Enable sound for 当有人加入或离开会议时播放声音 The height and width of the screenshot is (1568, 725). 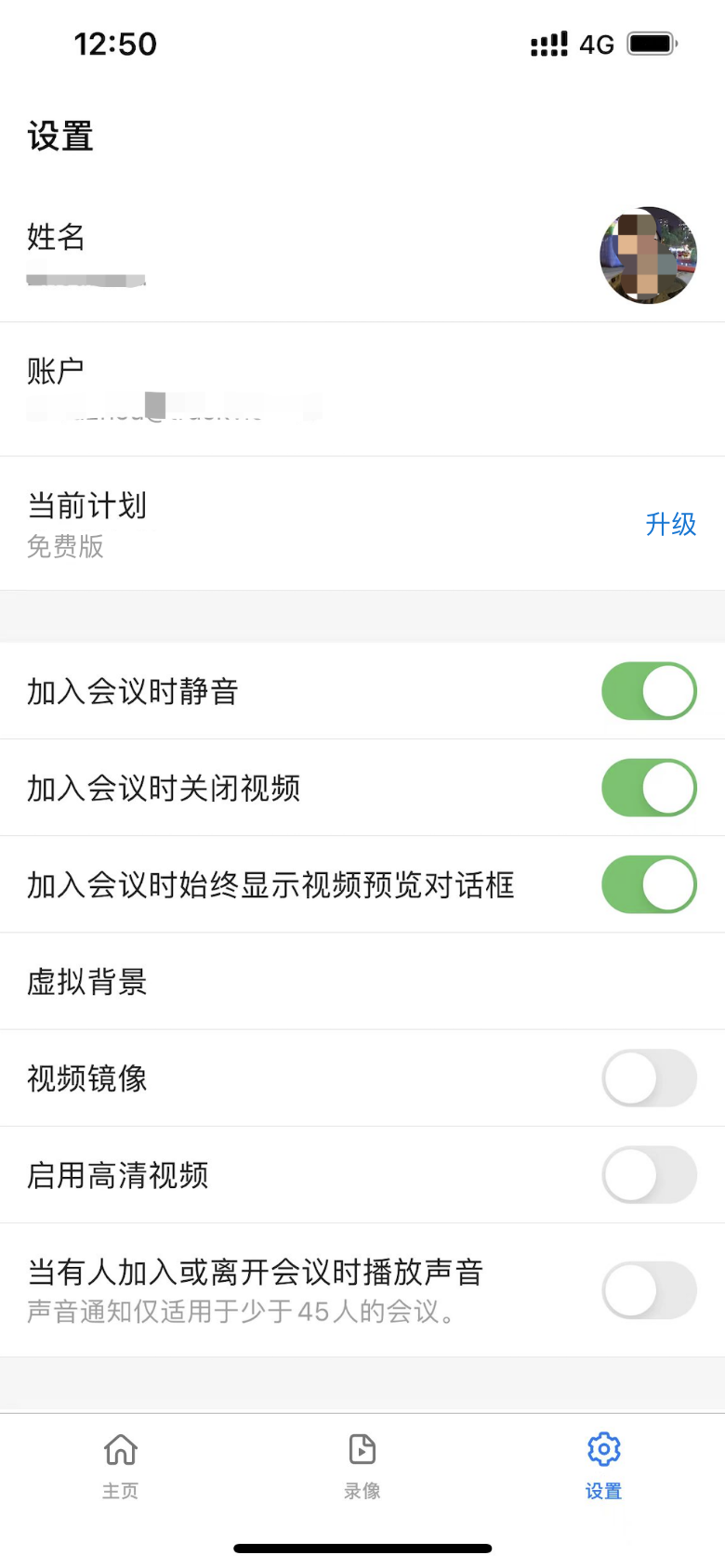click(x=649, y=1289)
